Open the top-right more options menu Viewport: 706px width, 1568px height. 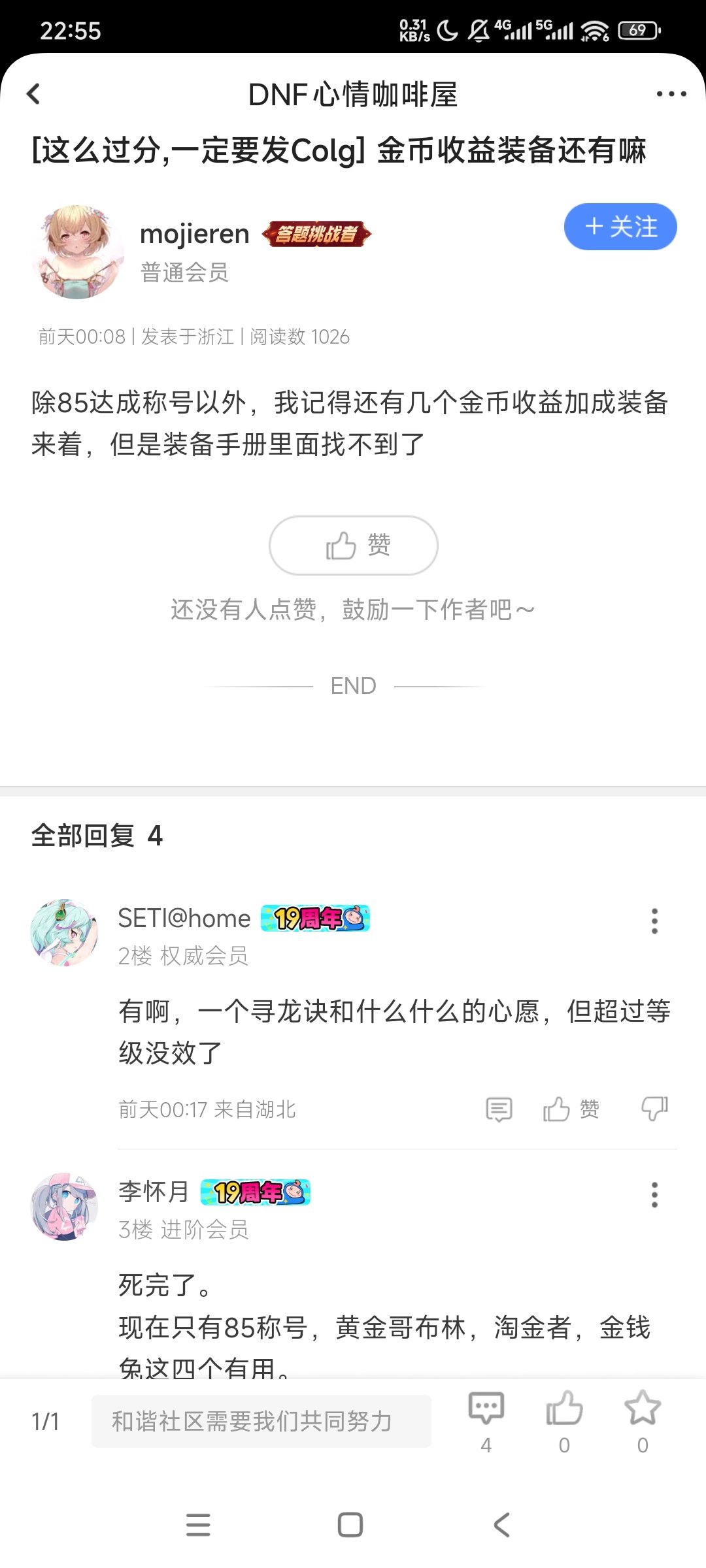[x=671, y=94]
